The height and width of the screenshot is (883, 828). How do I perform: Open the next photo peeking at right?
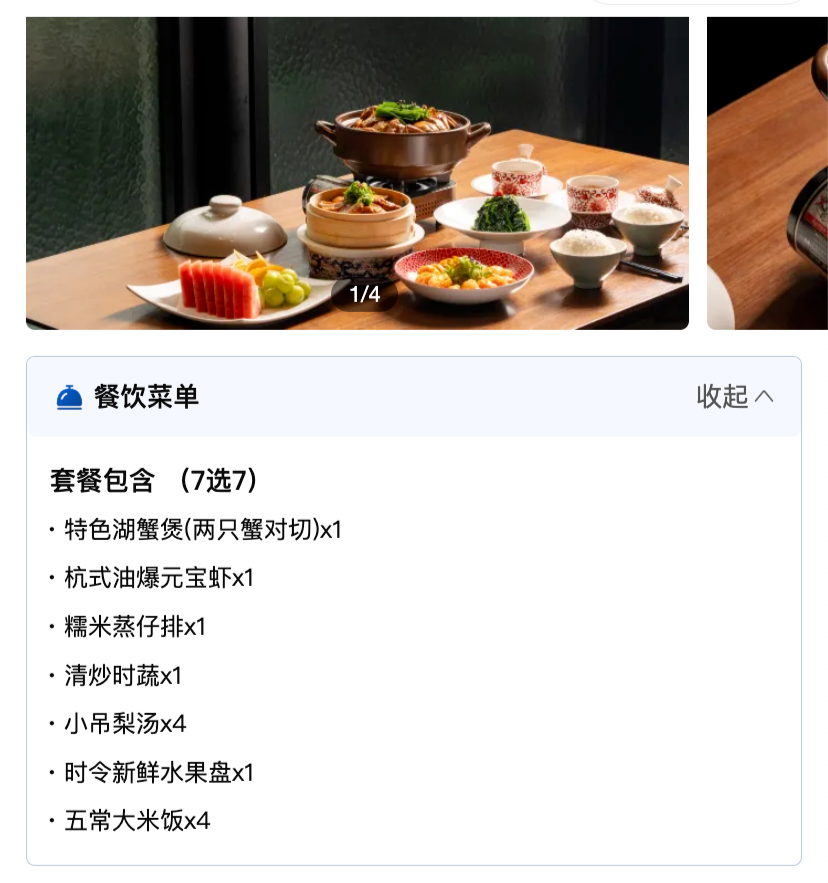click(x=768, y=172)
